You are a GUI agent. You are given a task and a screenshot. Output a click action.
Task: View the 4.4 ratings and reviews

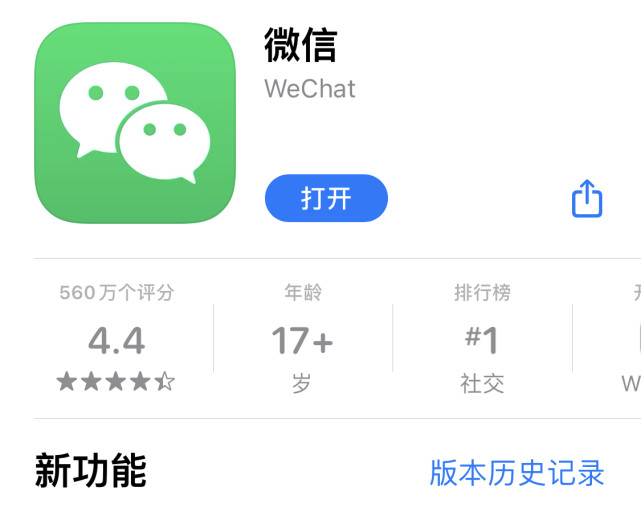(116, 340)
